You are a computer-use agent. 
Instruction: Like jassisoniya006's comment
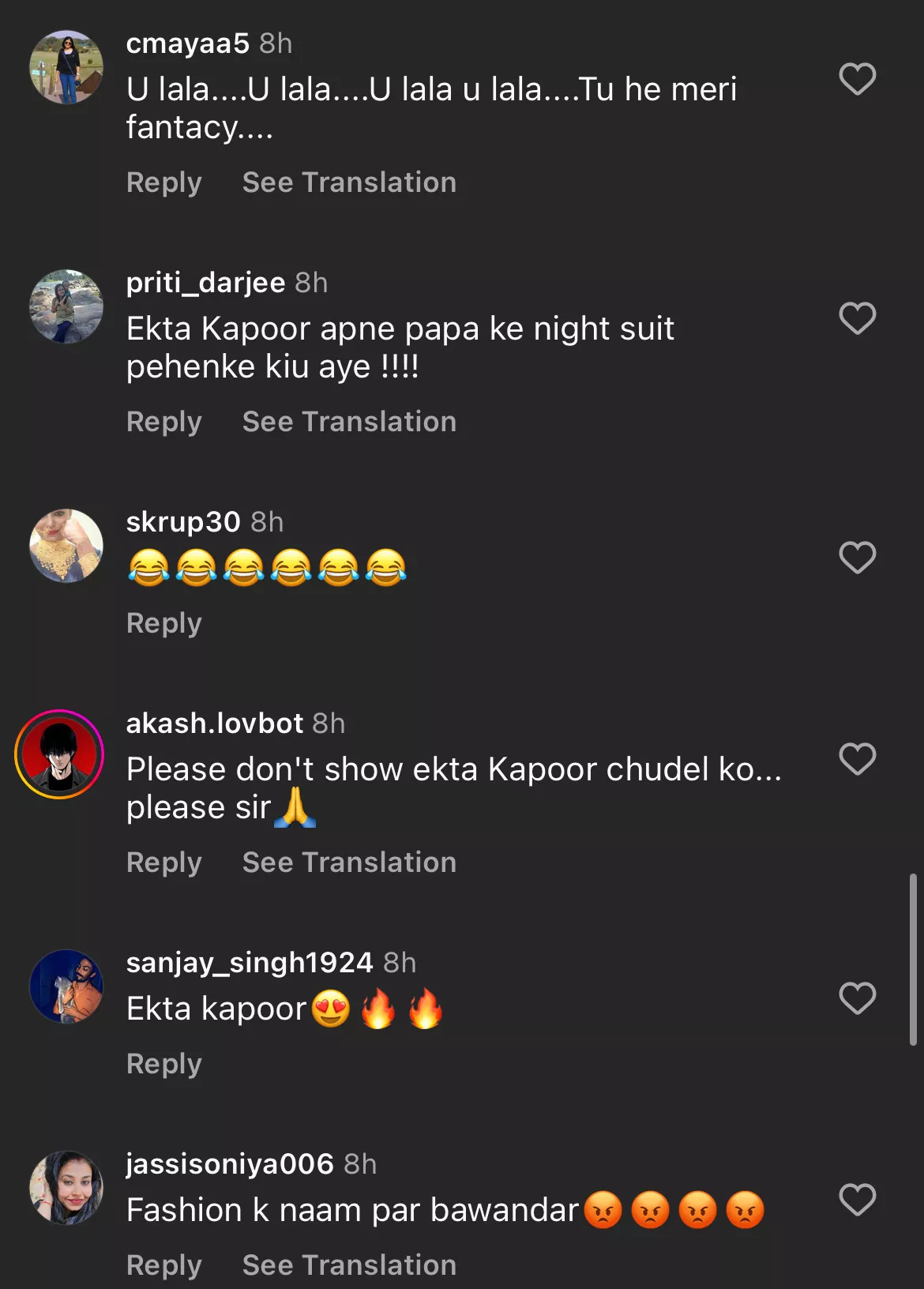coord(857,1200)
